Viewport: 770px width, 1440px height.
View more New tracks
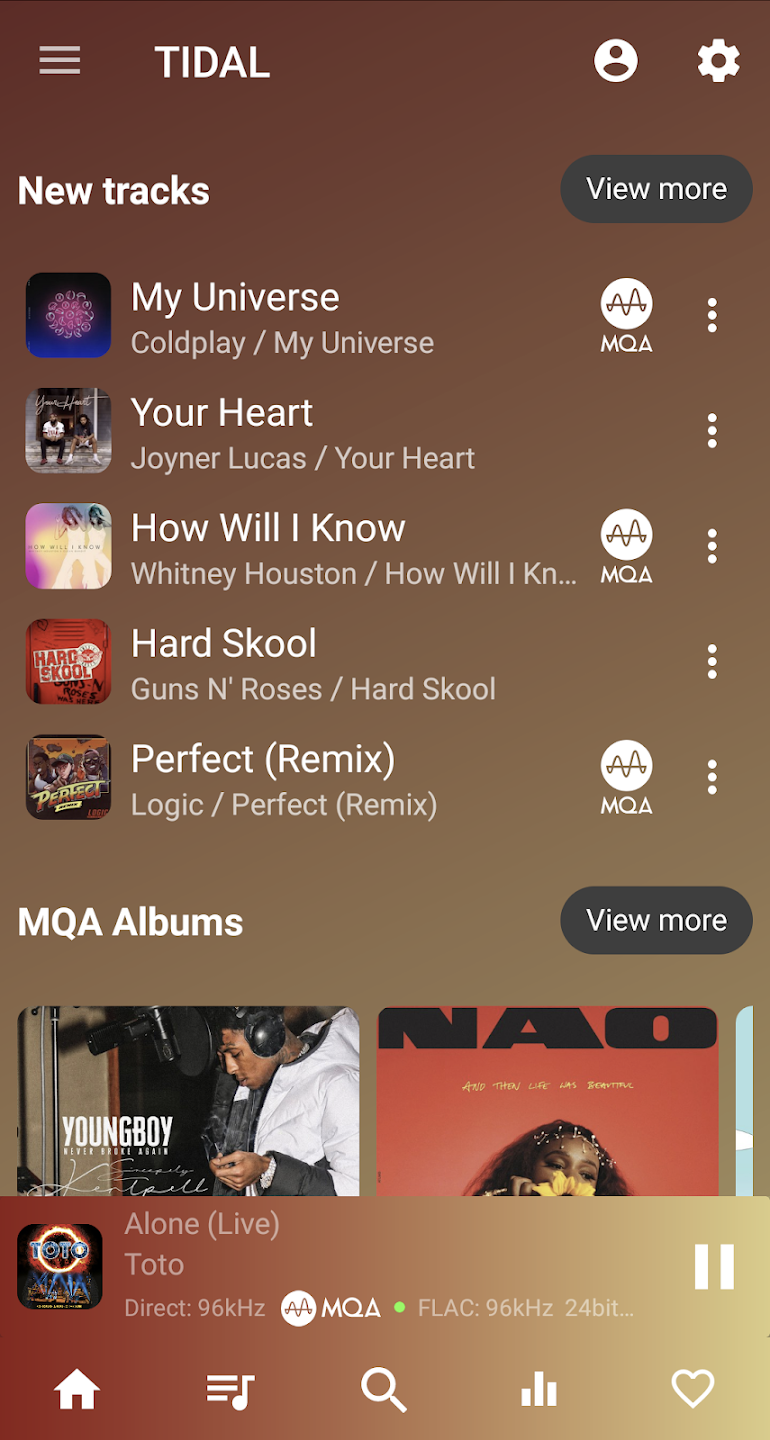[656, 189]
